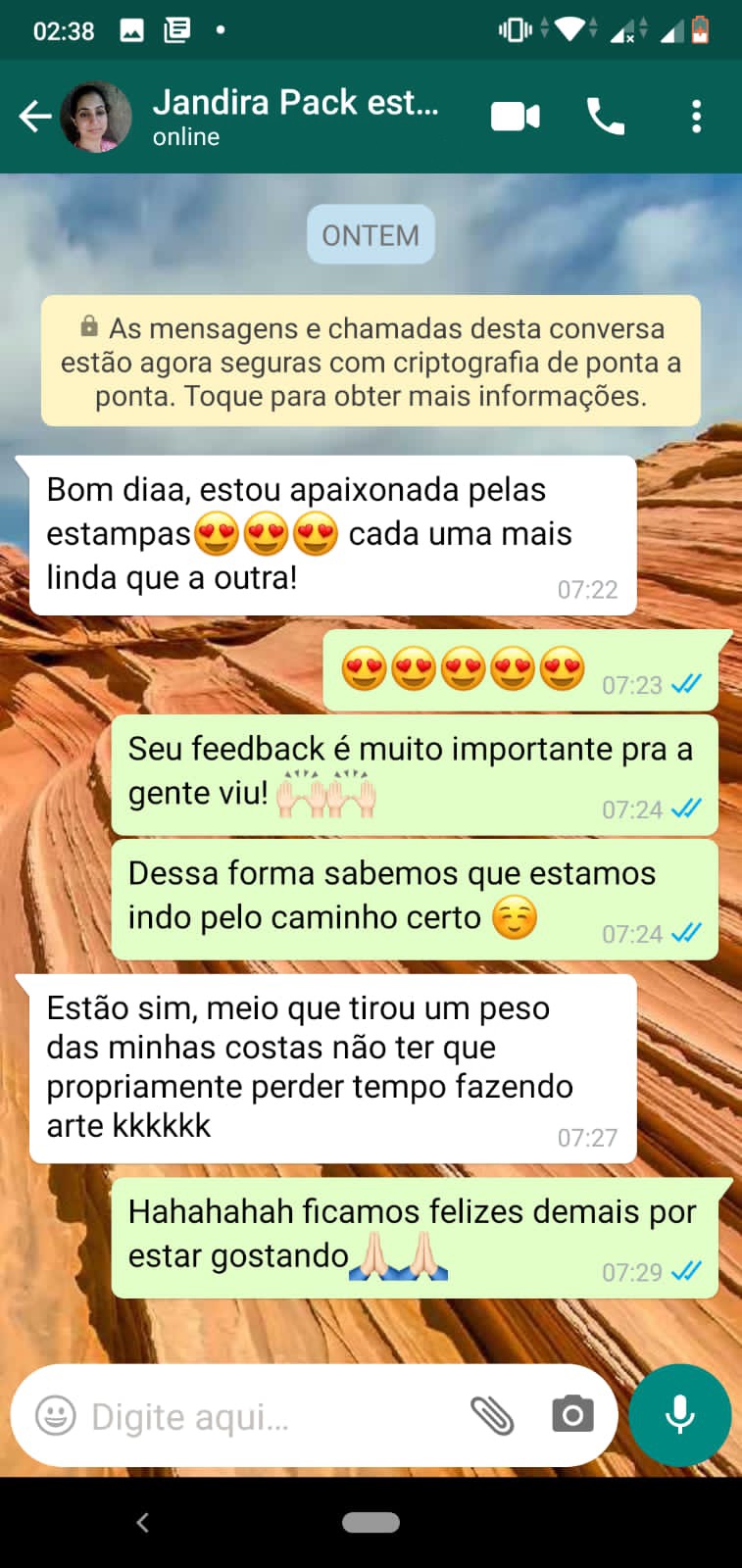Screen dimensions: 742x1568
Task: Open the end-to-end encryption info notice
Action: pyautogui.click(x=371, y=362)
